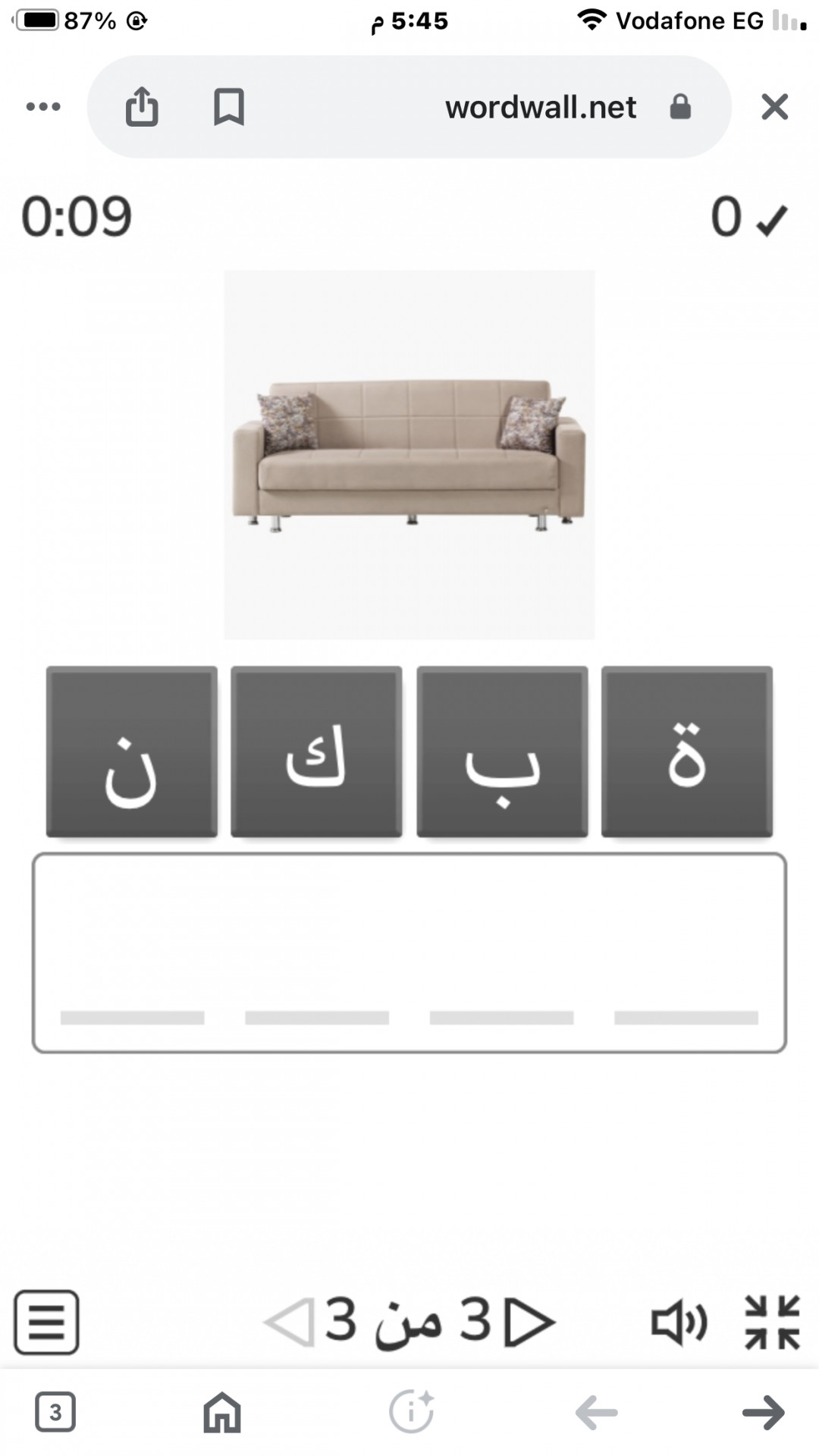
Task: Select the letter tile ك
Action: (x=316, y=752)
